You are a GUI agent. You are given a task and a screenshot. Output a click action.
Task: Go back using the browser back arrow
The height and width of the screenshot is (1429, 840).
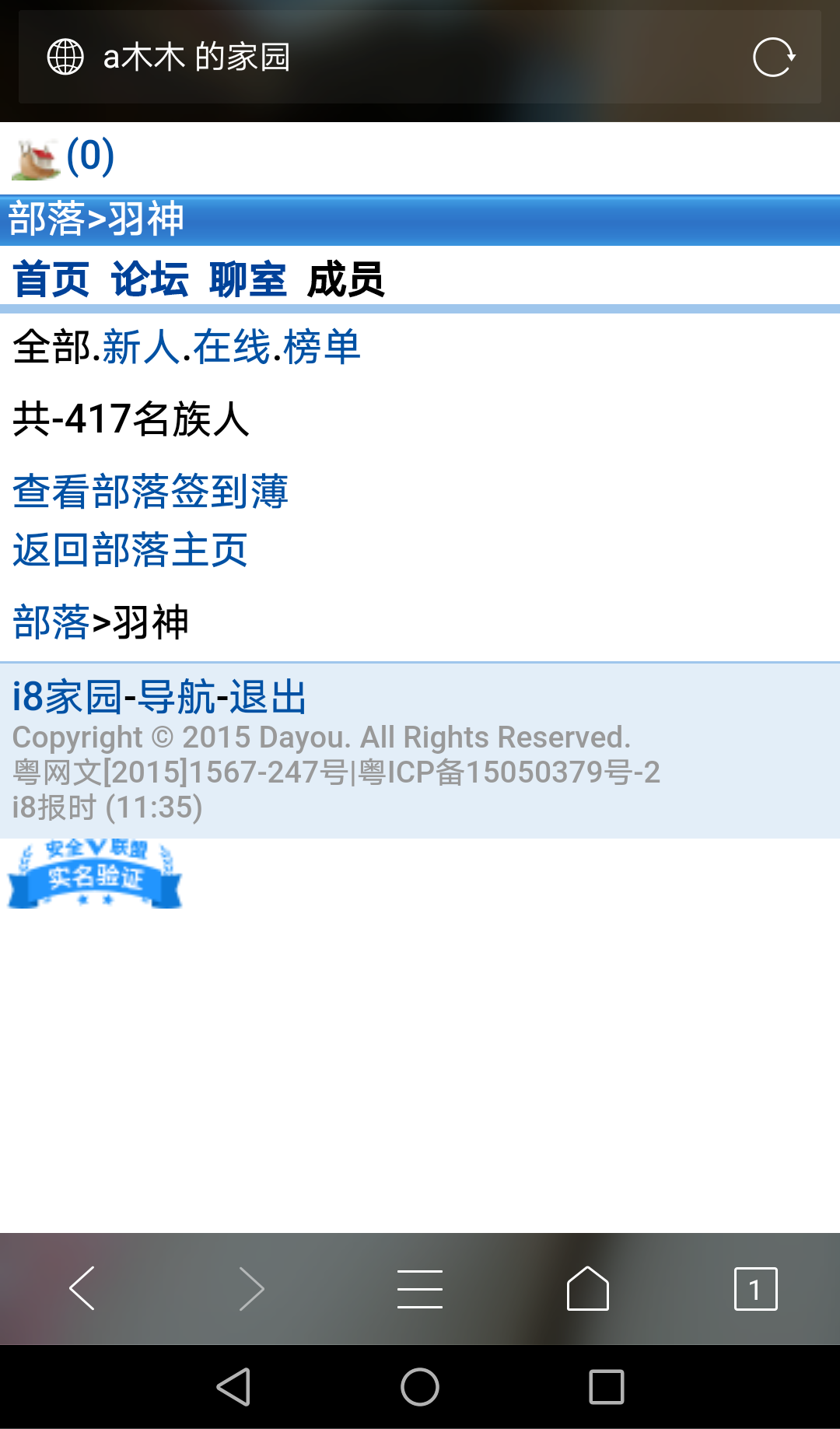(82, 1288)
